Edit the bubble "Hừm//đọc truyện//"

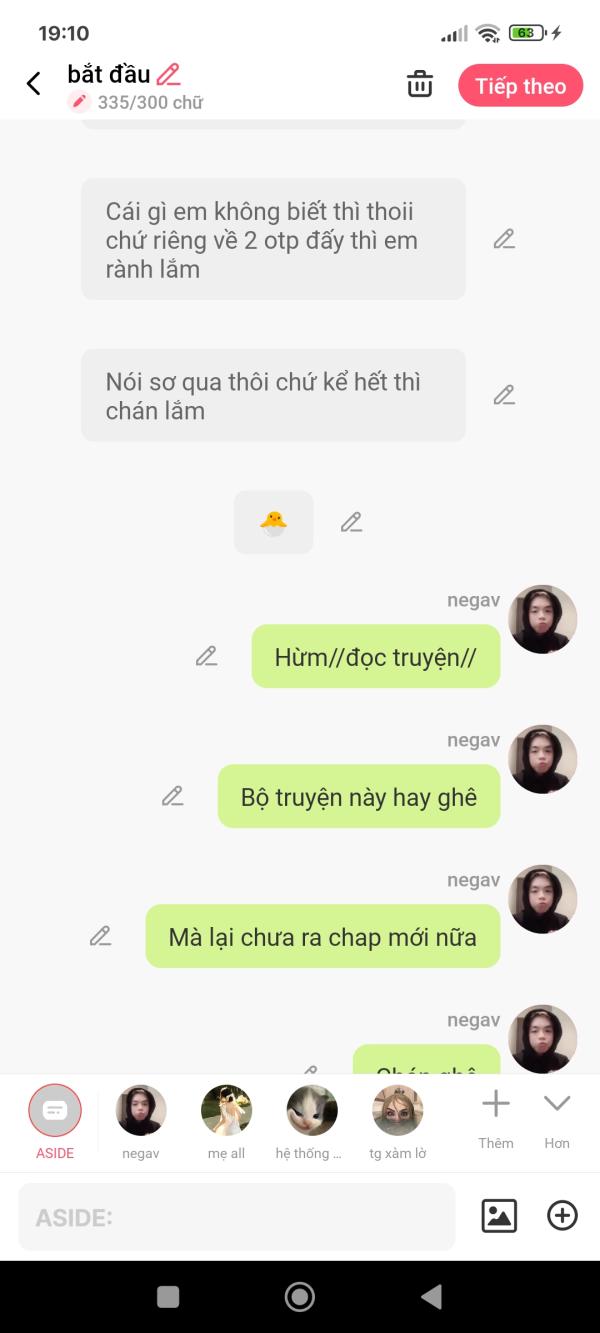click(x=206, y=657)
